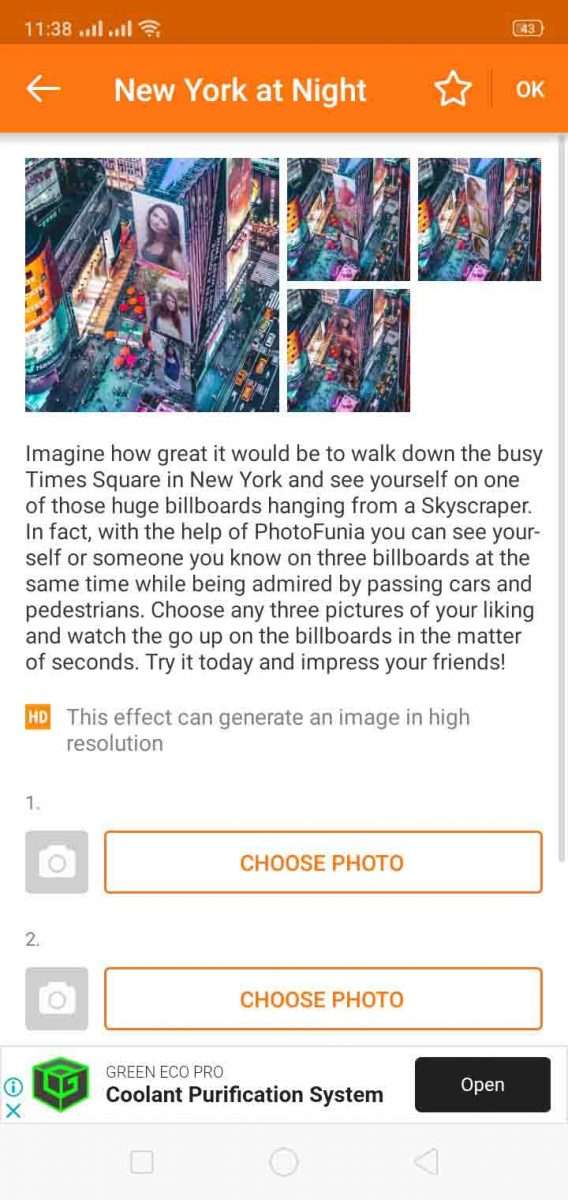Close the ad banner with X
Image resolution: width=568 pixels, height=1200 pixels.
pos(13,1110)
